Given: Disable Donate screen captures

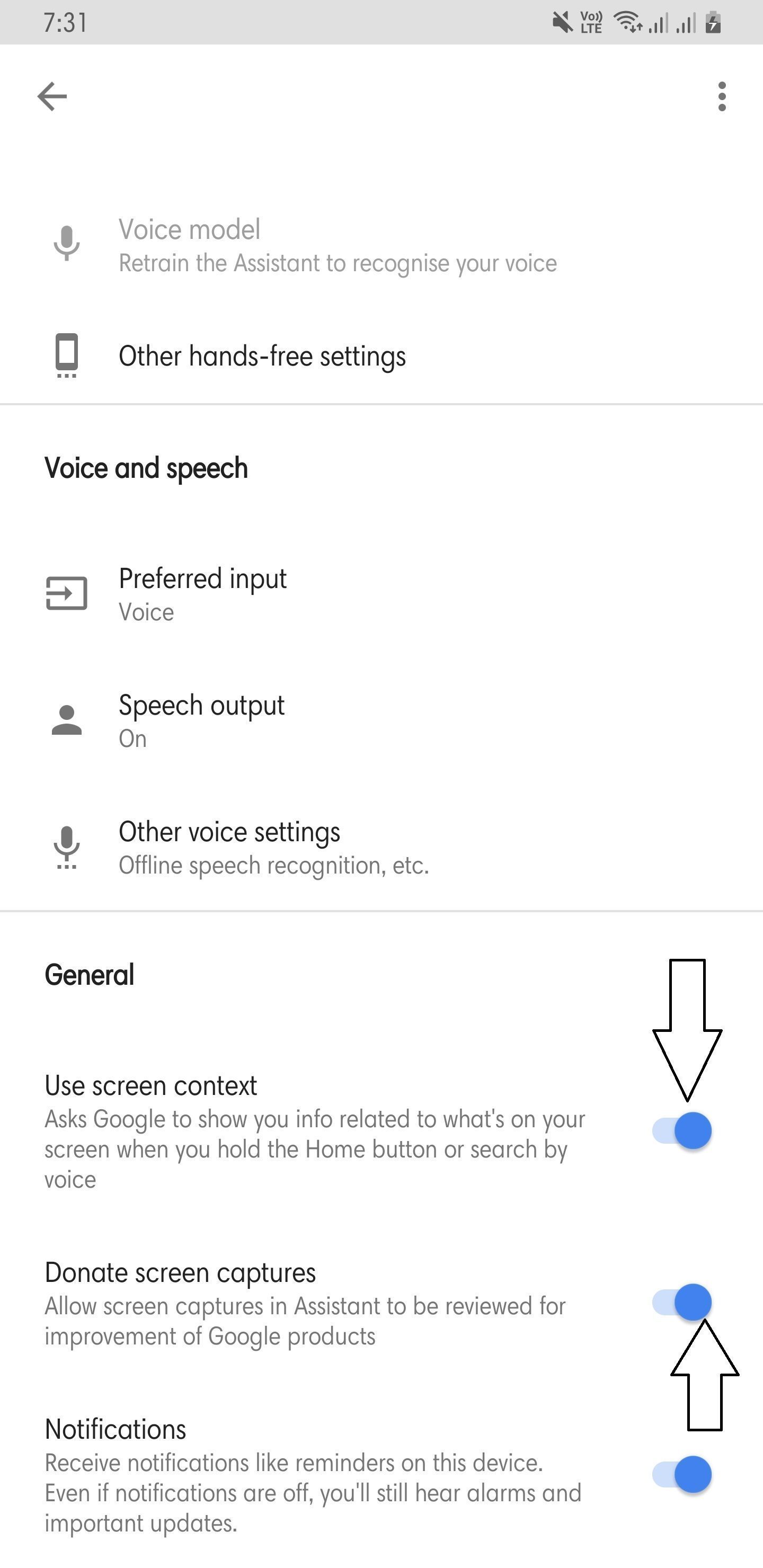Looking at the screenshot, I should tap(682, 1302).
